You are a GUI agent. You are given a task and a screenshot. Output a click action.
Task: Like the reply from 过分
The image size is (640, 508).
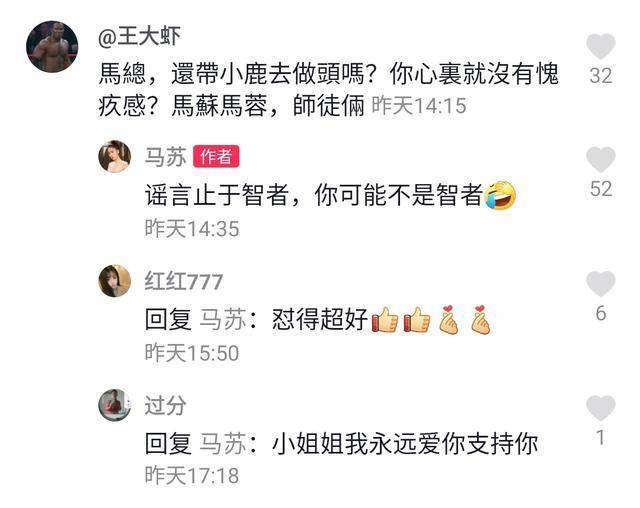click(x=600, y=408)
